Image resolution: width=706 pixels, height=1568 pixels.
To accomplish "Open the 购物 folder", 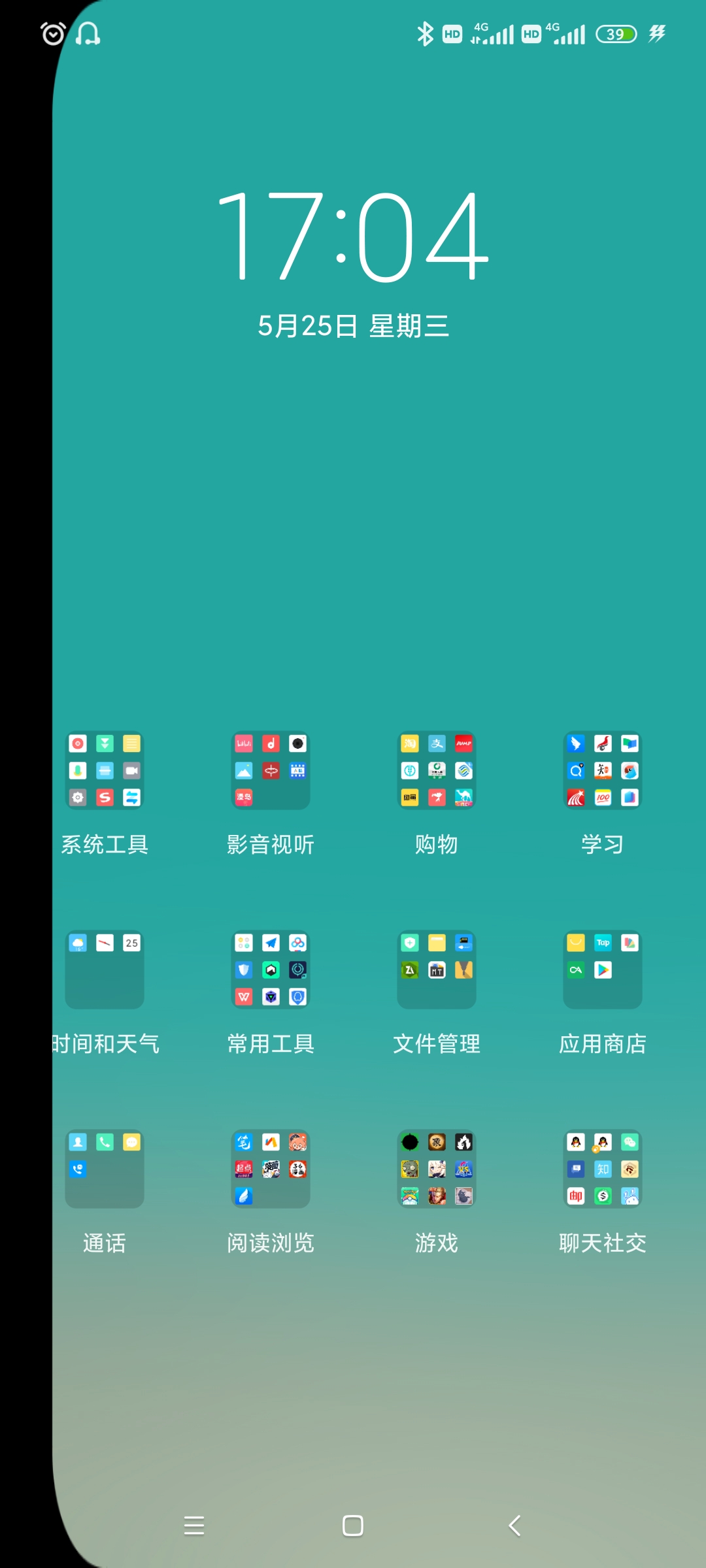I will click(437, 771).
